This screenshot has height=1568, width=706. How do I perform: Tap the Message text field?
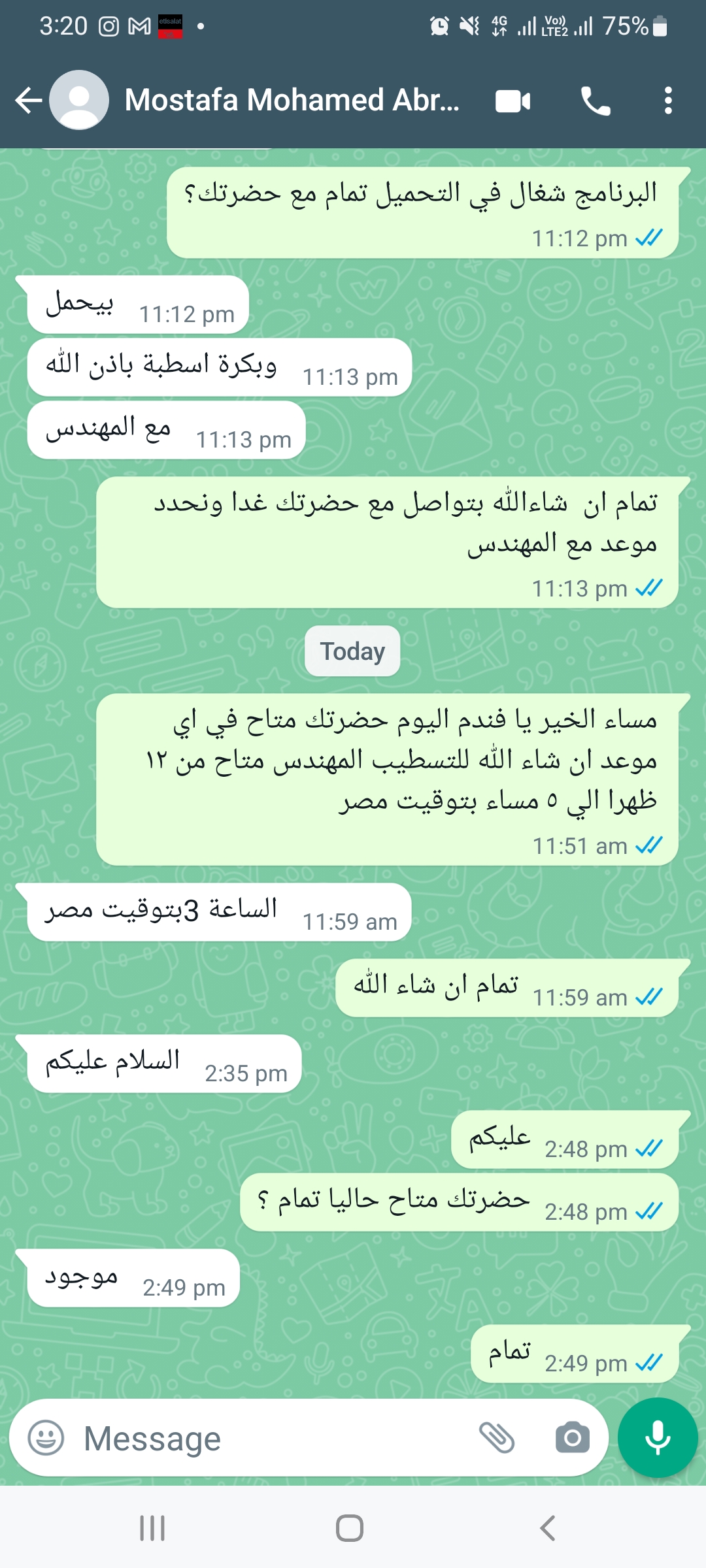pos(275,1437)
